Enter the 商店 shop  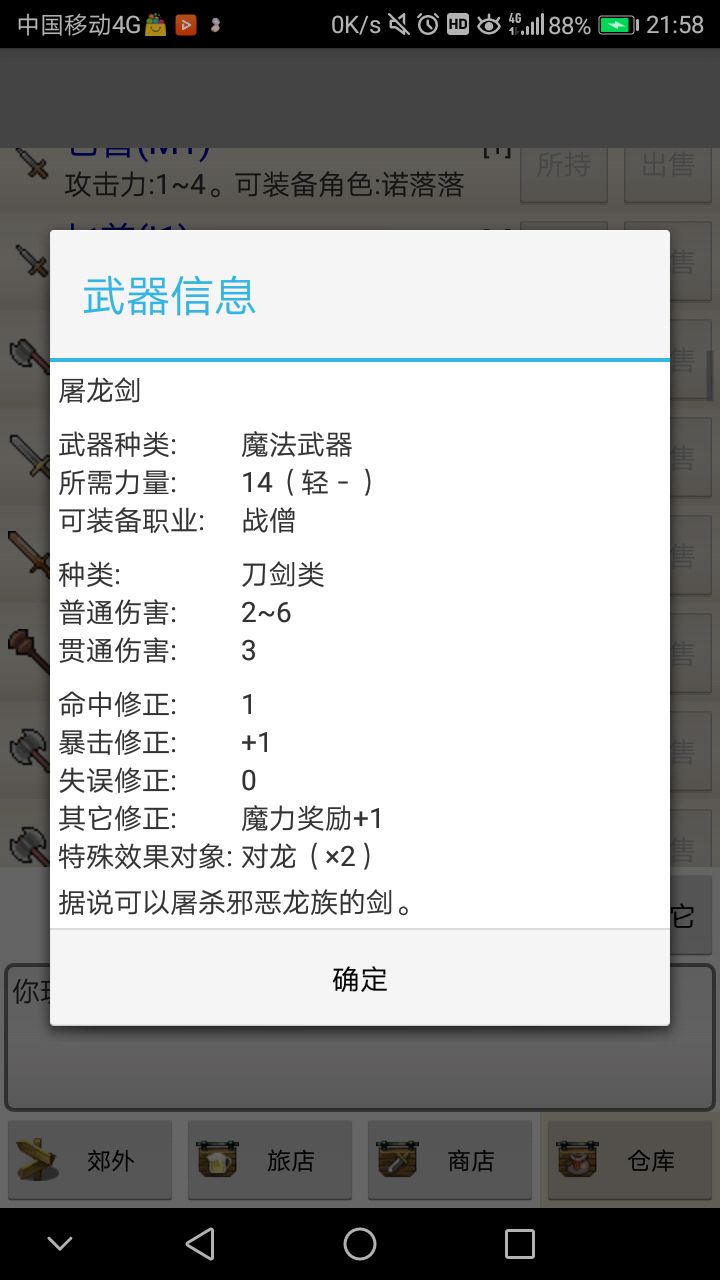click(x=450, y=1160)
